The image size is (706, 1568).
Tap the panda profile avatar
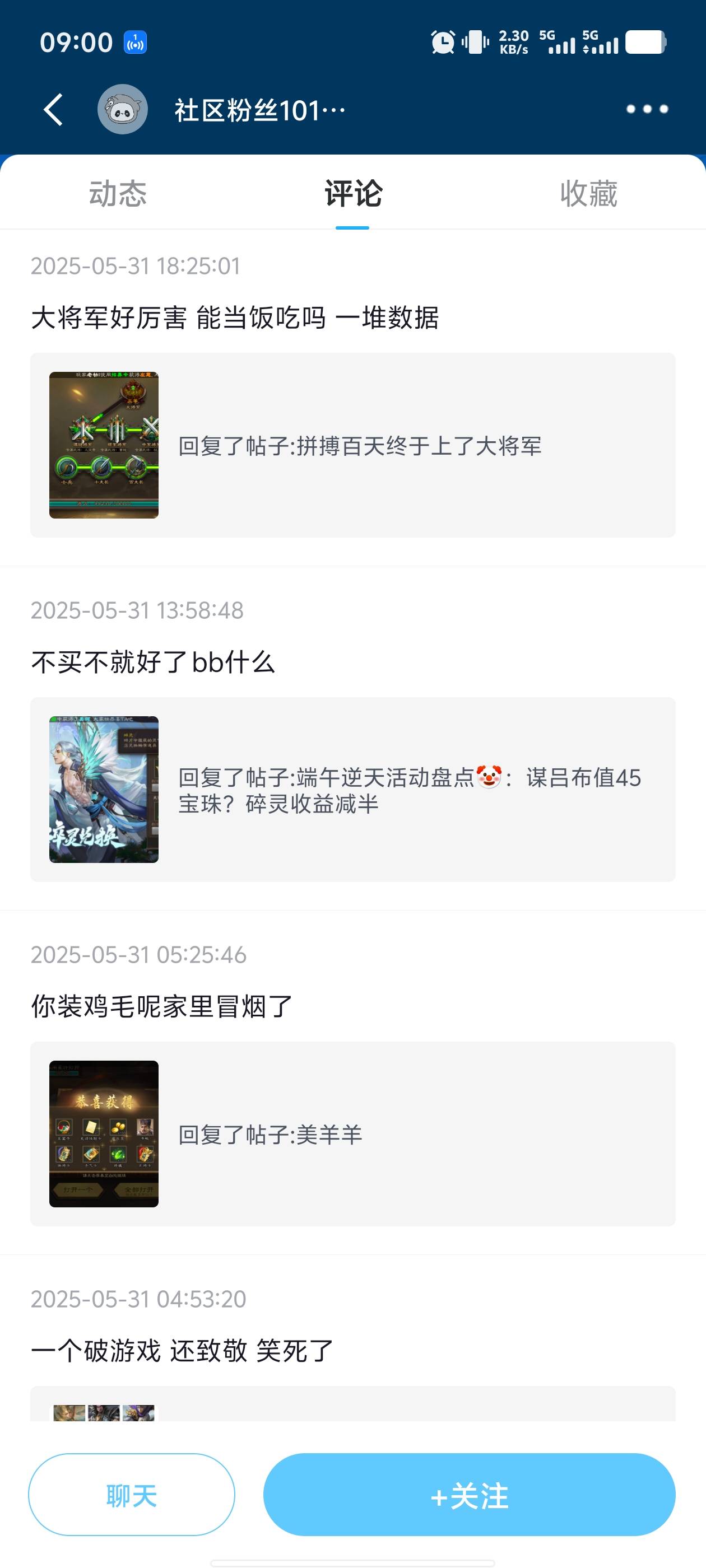[x=123, y=110]
